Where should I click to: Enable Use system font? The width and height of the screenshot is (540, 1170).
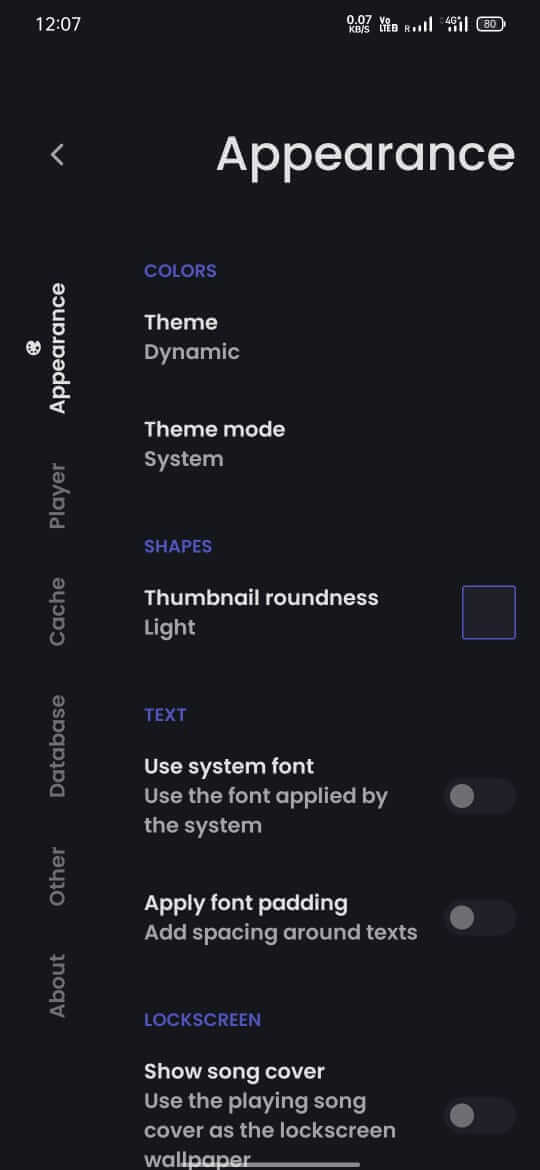pyautogui.click(x=480, y=796)
